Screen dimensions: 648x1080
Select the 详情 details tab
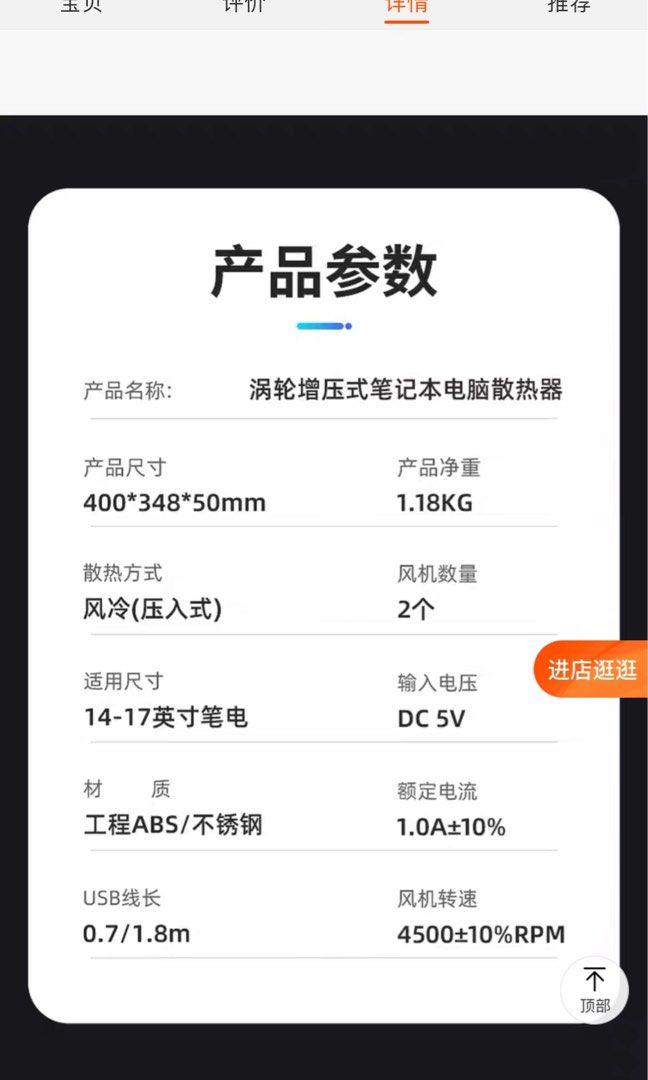click(x=407, y=6)
